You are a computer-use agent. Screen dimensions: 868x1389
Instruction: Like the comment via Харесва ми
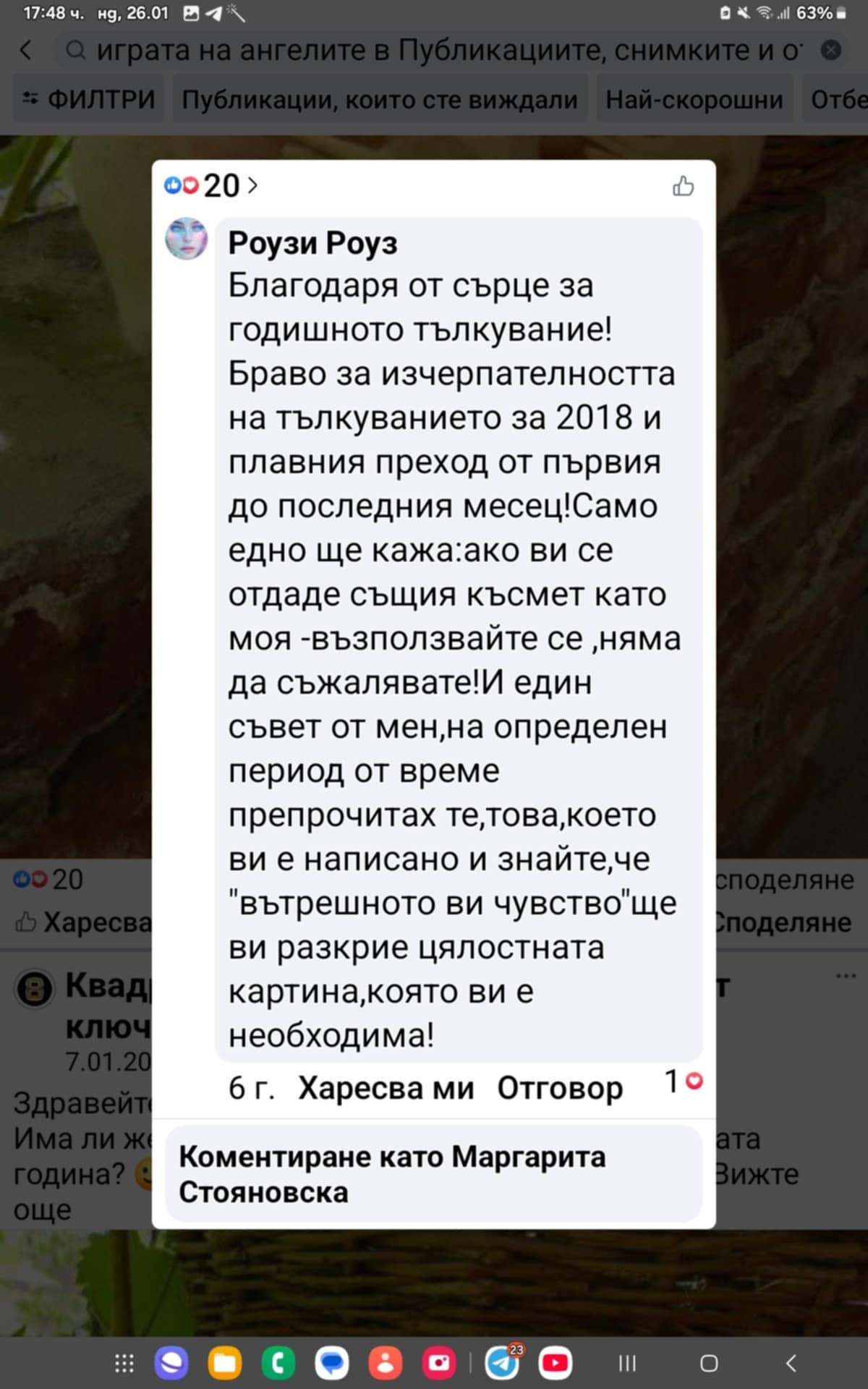pyautogui.click(x=386, y=1087)
